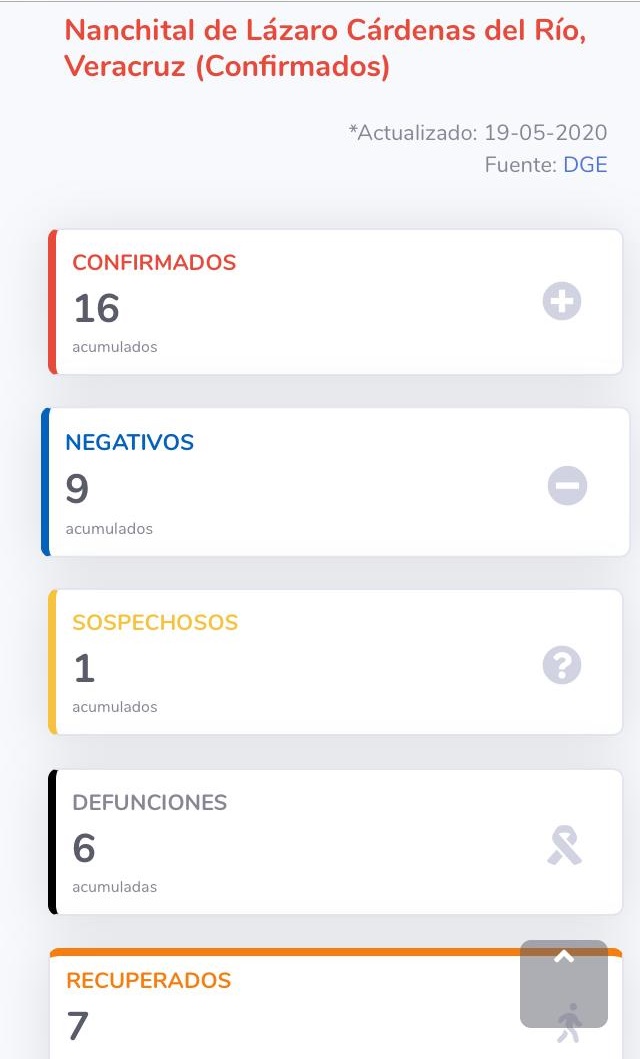Open the DGE source link
Screen dimensions: 640x1059
(x=585, y=165)
